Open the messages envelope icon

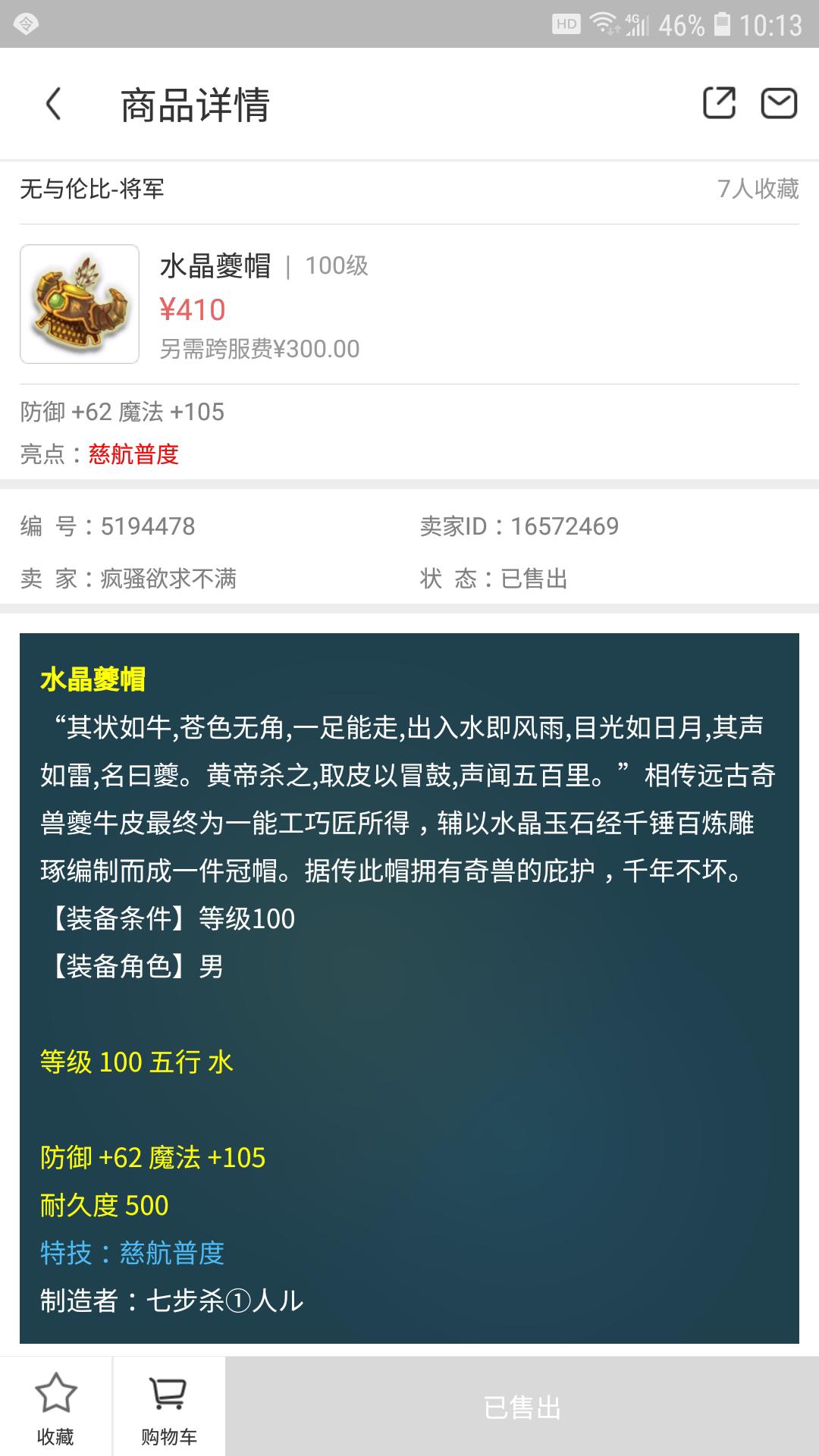779,103
